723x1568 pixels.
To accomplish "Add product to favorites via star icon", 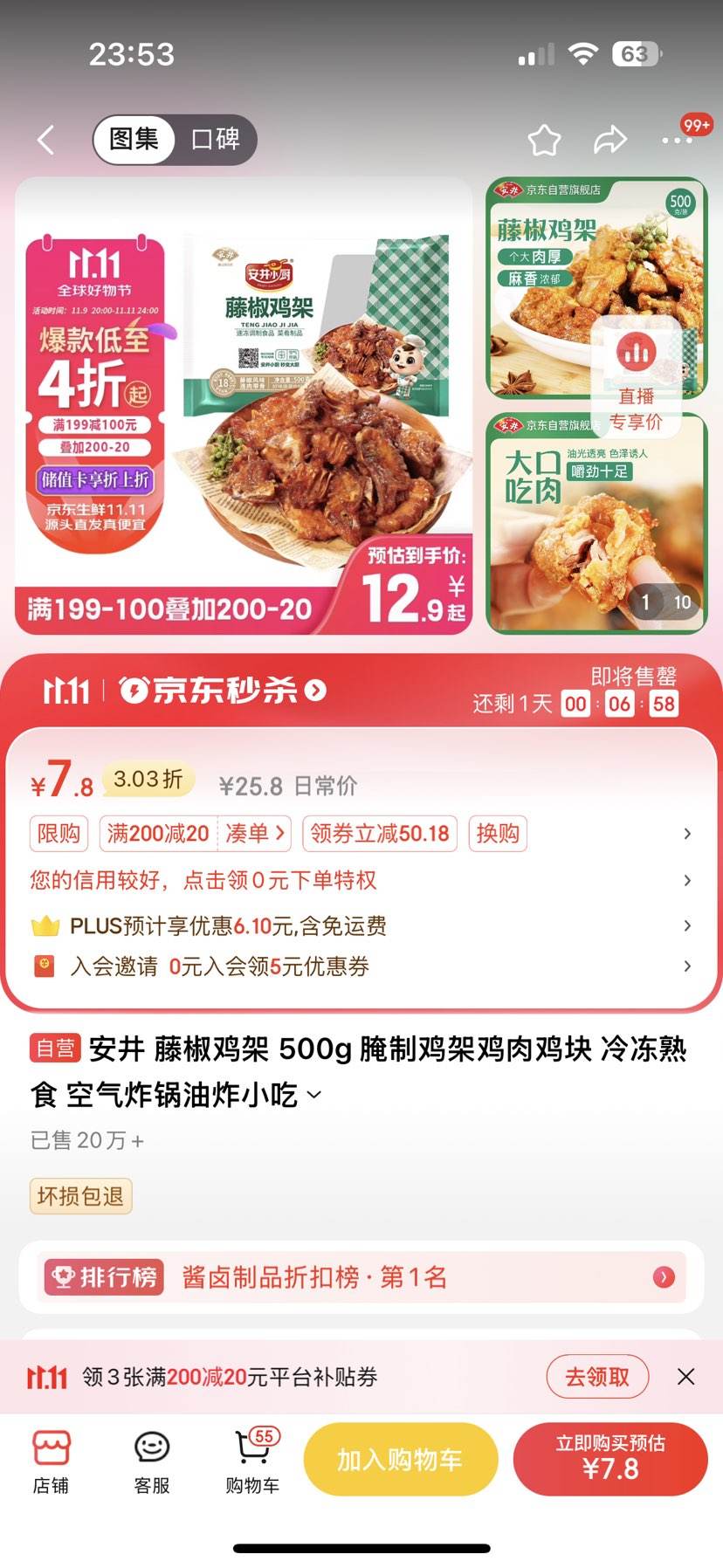I will [544, 140].
